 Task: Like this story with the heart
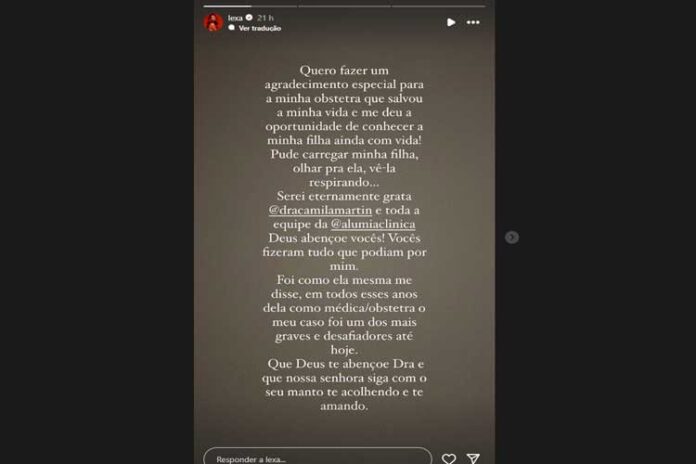pos(449,458)
